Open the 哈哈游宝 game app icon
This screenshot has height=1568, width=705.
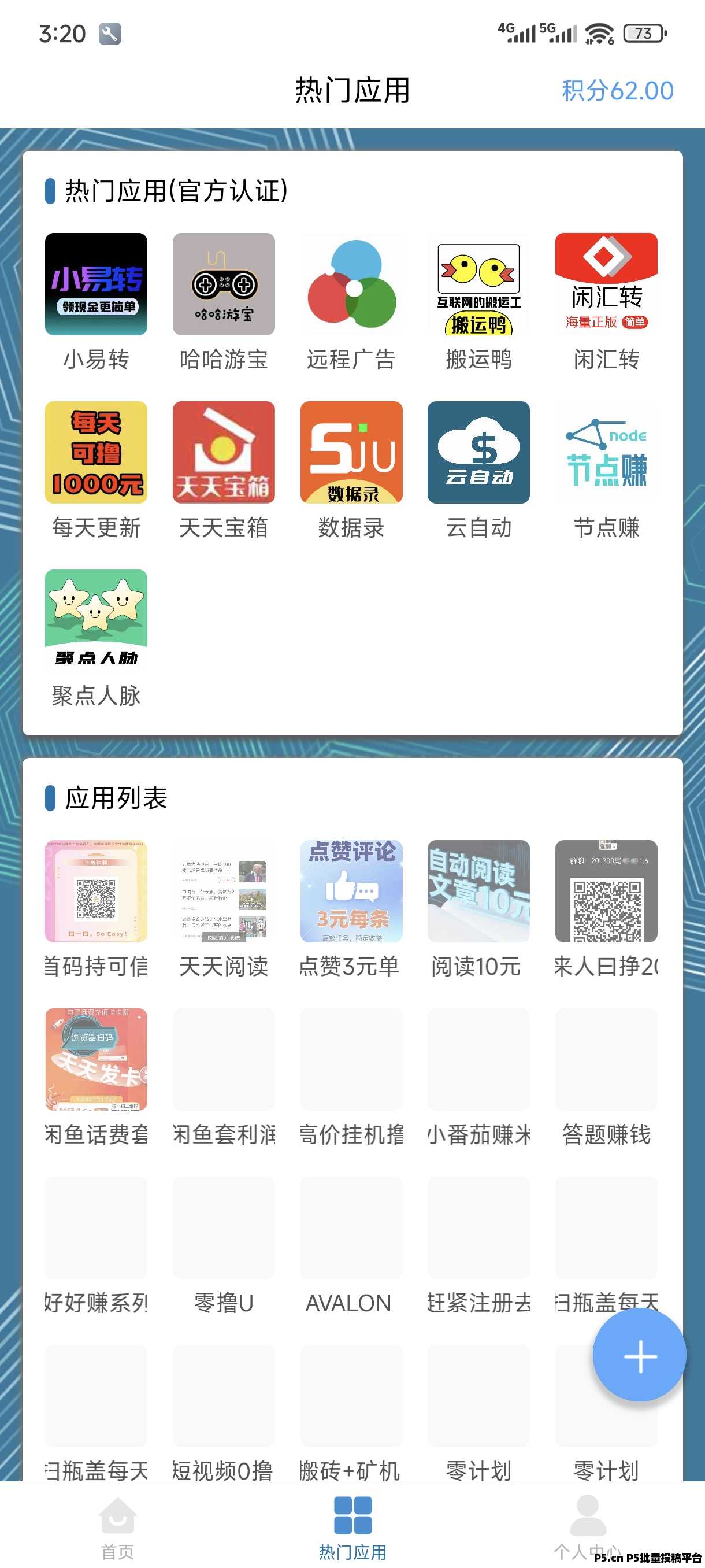click(x=223, y=284)
